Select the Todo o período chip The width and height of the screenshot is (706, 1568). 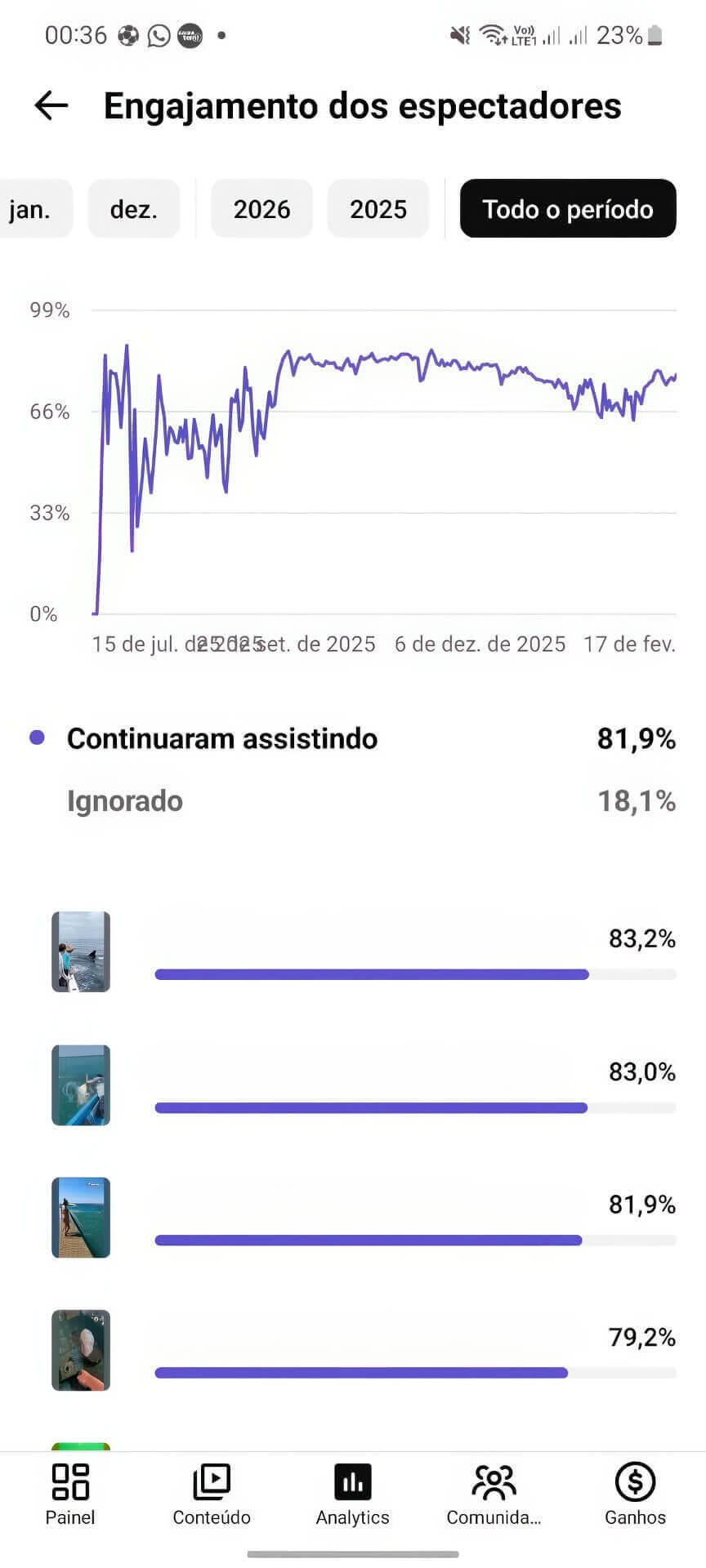pyautogui.click(x=568, y=209)
